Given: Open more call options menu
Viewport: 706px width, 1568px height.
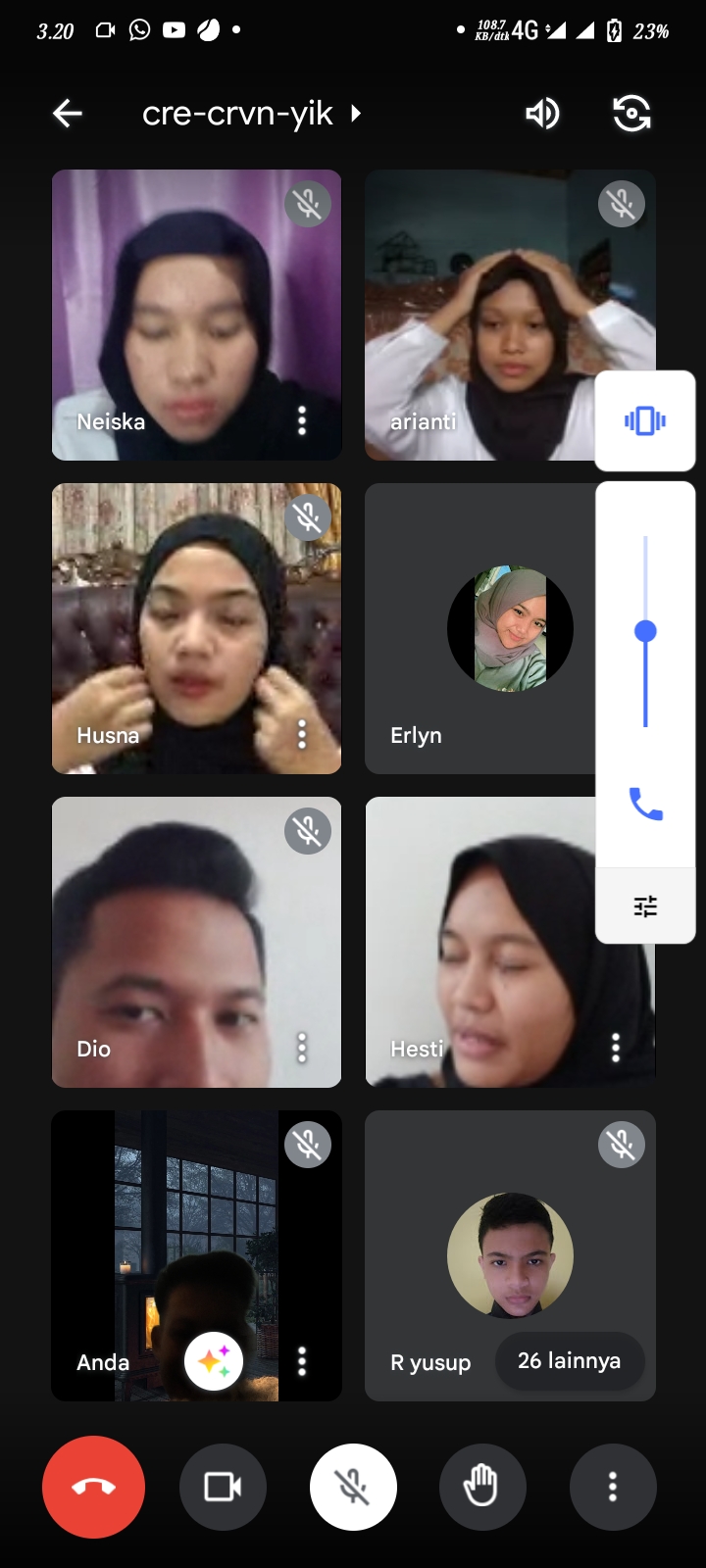Looking at the screenshot, I should [613, 1487].
